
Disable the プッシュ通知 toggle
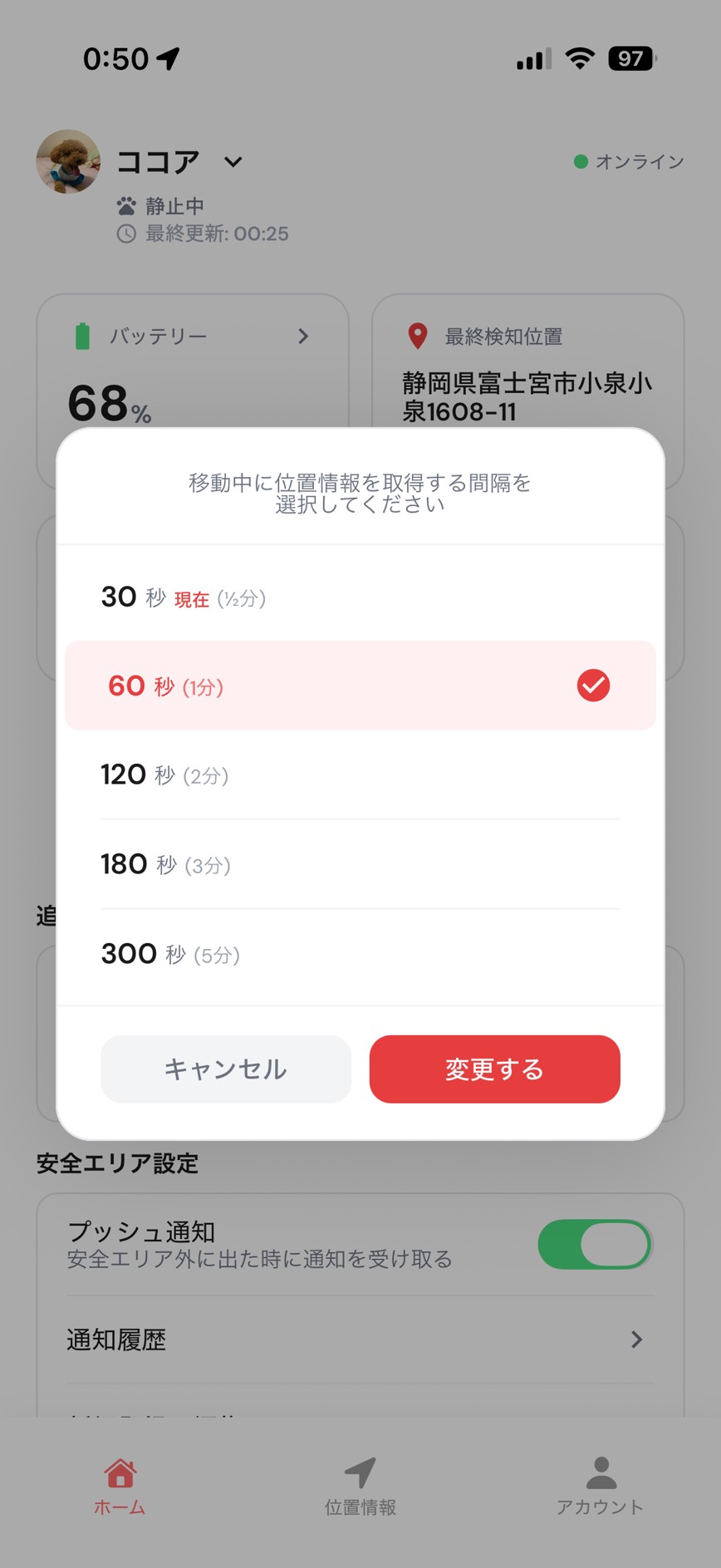pyautogui.click(x=595, y=1245)
